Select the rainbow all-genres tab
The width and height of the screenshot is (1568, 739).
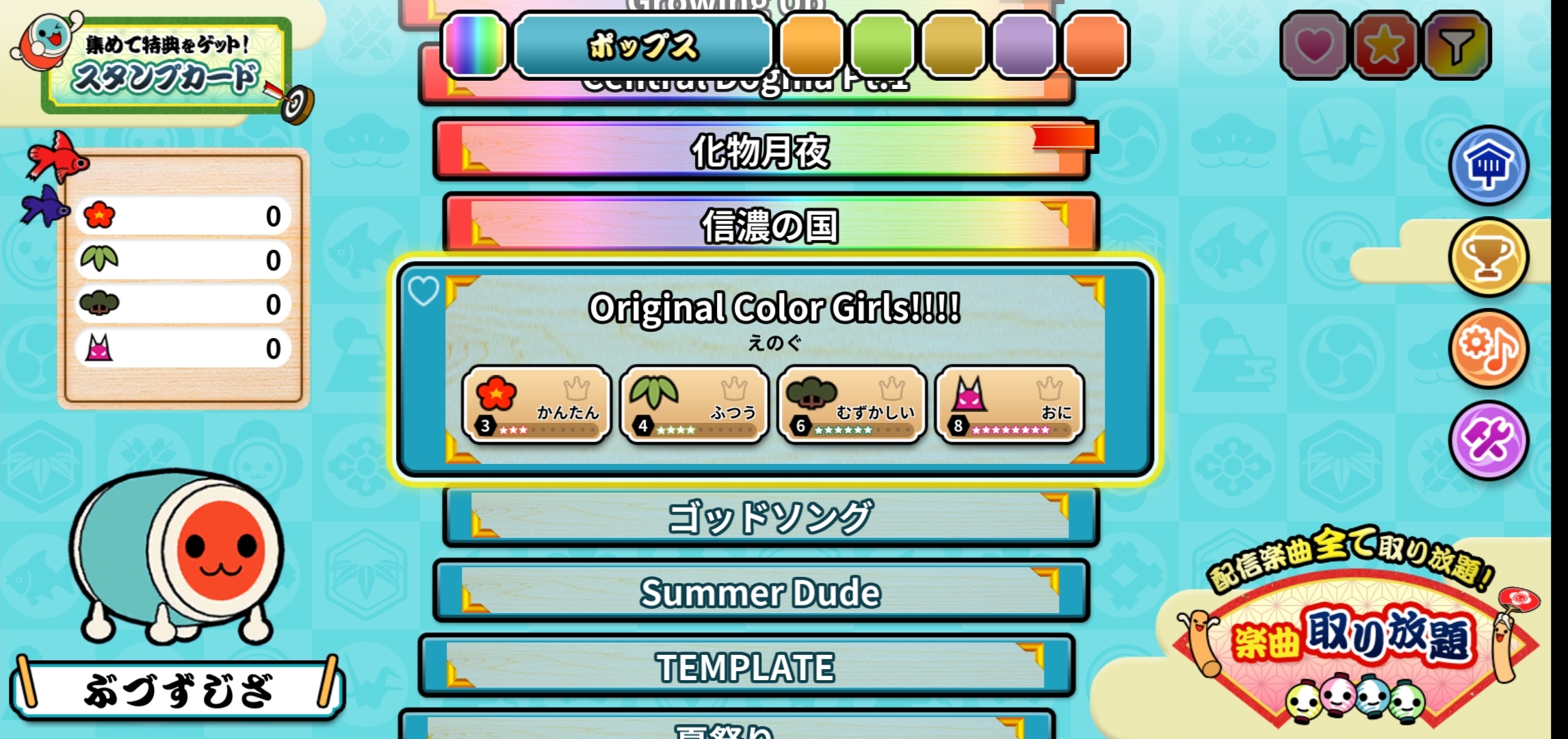pos(473,45)
